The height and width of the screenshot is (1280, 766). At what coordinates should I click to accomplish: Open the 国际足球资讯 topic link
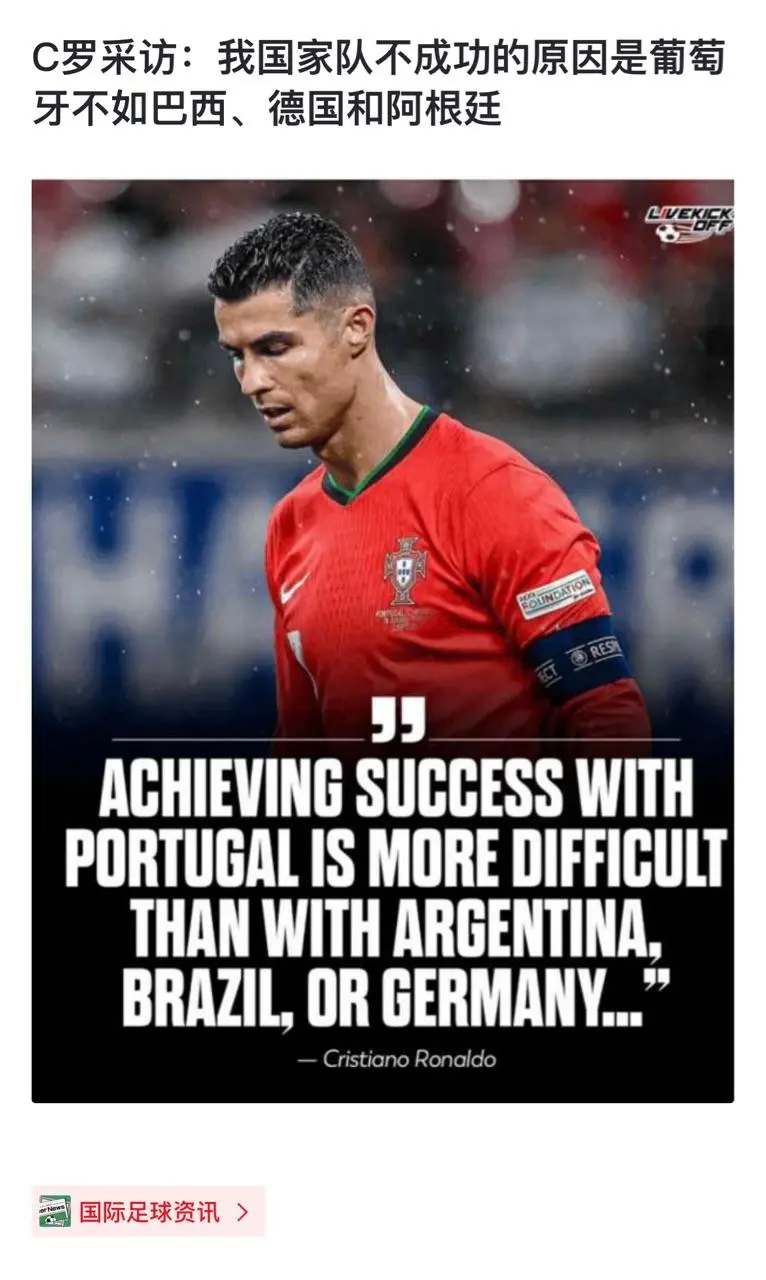tap(148, 1212)
